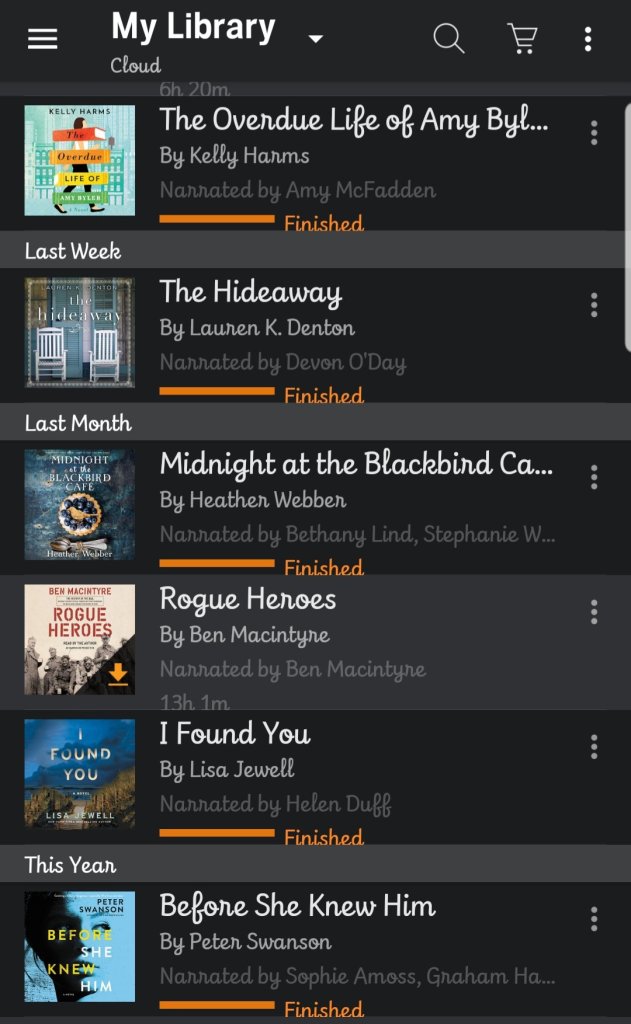Open Midnight at the Blackbird Cafe
Viewport: 631px width, 1024px height.
point(355,465)
